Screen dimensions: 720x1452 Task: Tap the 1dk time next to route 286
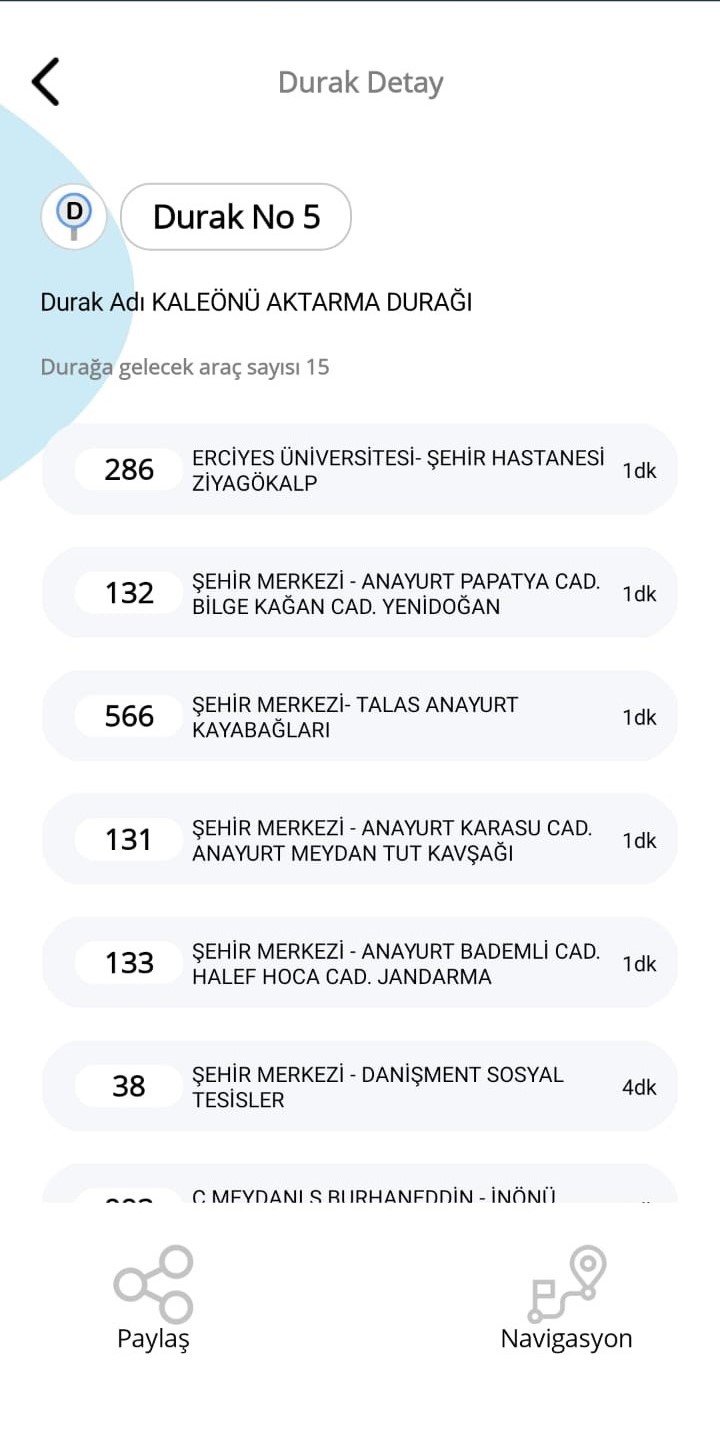click(x=640, y=469)
